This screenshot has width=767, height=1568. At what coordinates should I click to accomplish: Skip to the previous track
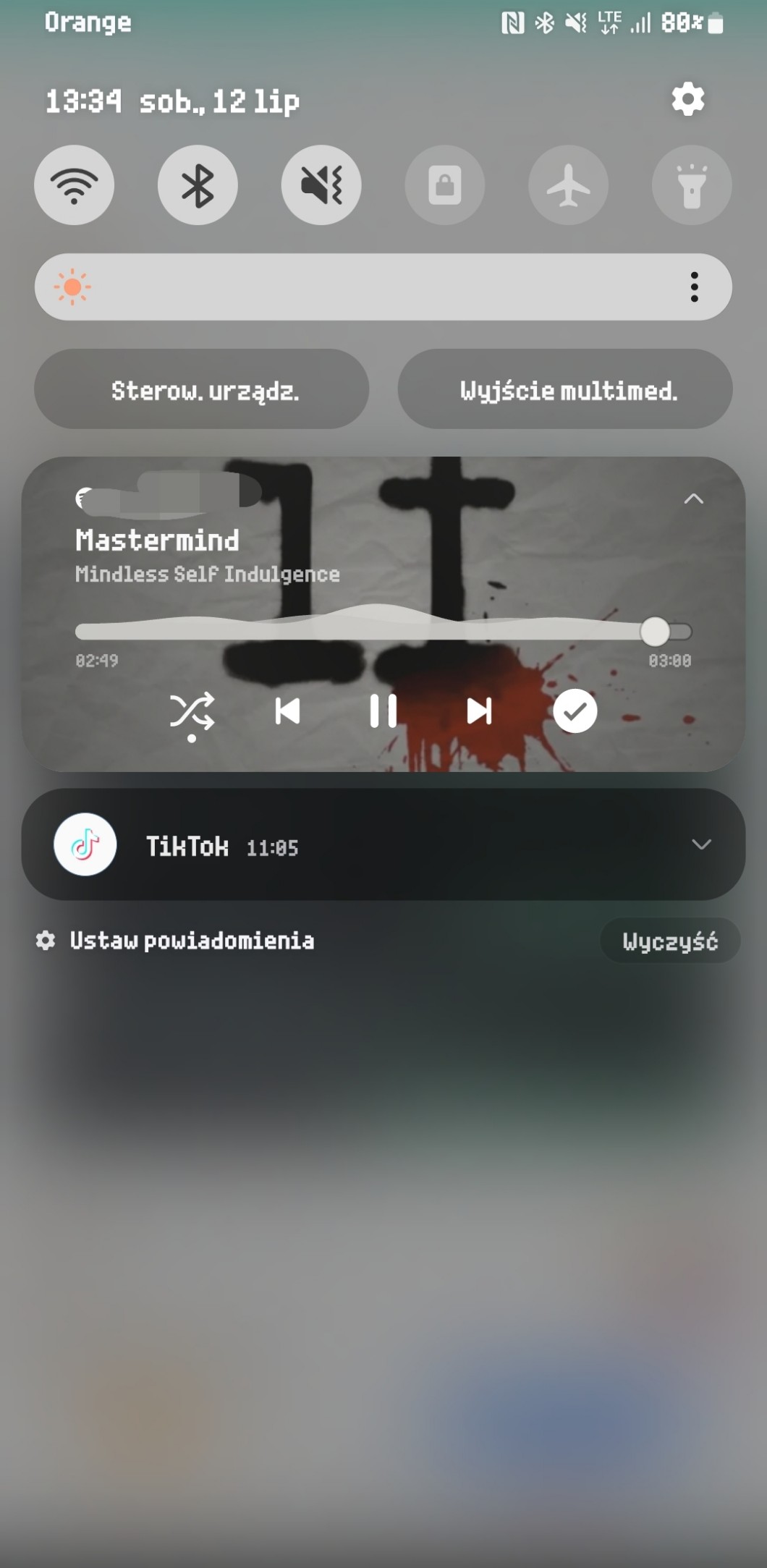(287, 711)
